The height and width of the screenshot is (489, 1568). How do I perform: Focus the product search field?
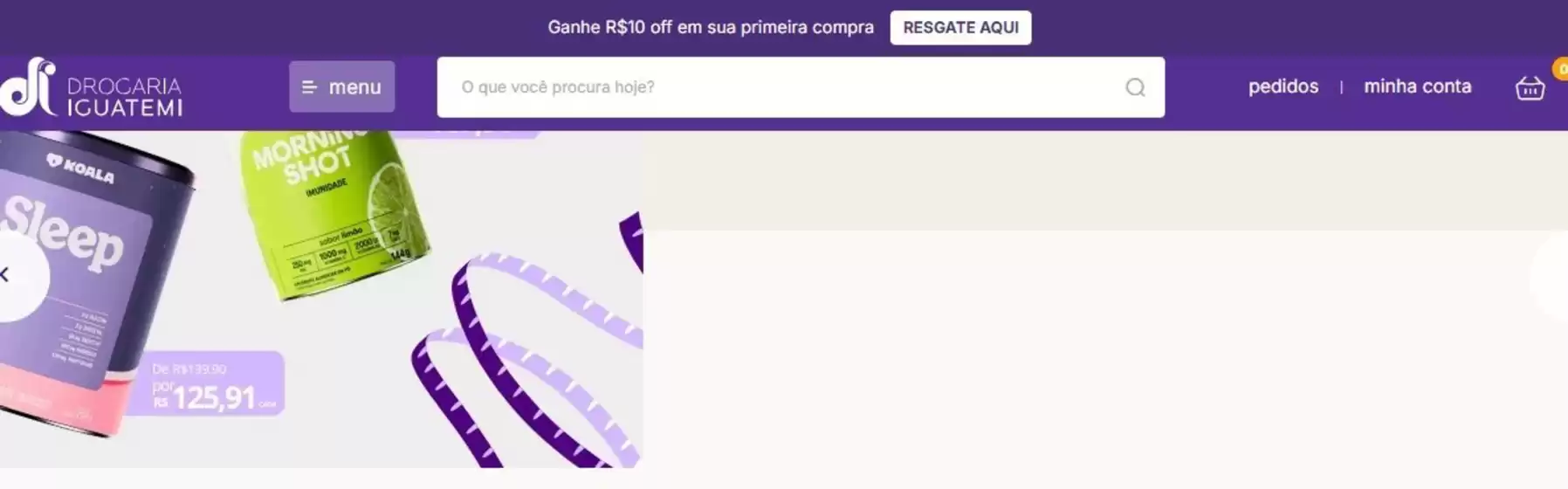786,86
